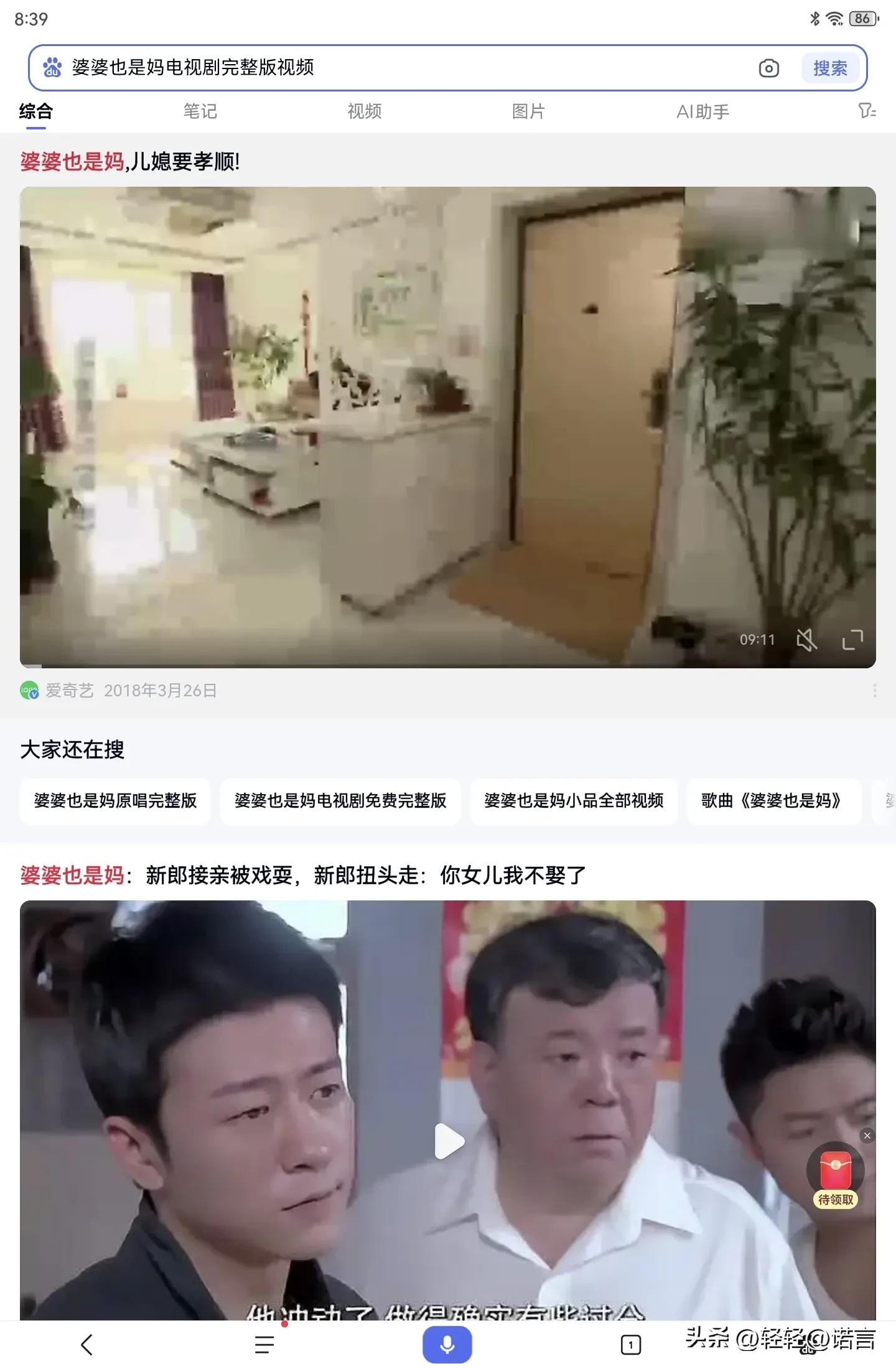
Task: Go back to the previous page
Action: tap(87, 1345)
